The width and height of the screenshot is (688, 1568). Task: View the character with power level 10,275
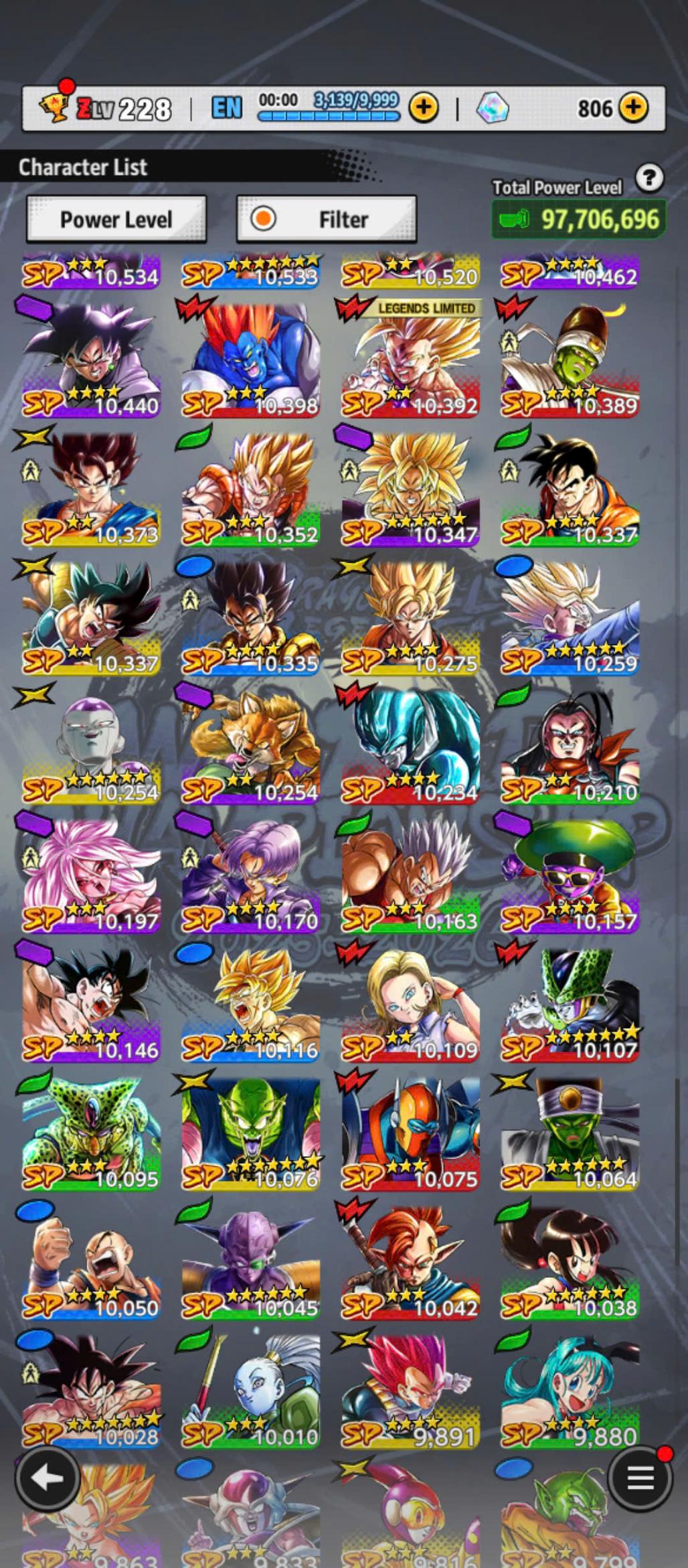410,617
